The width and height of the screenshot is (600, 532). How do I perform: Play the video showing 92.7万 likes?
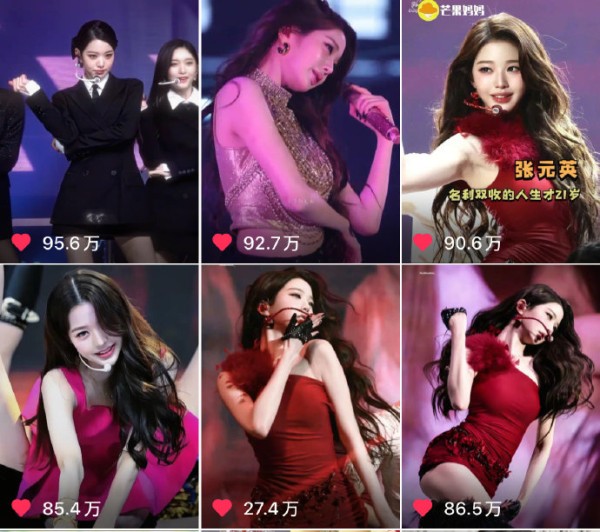300,130
